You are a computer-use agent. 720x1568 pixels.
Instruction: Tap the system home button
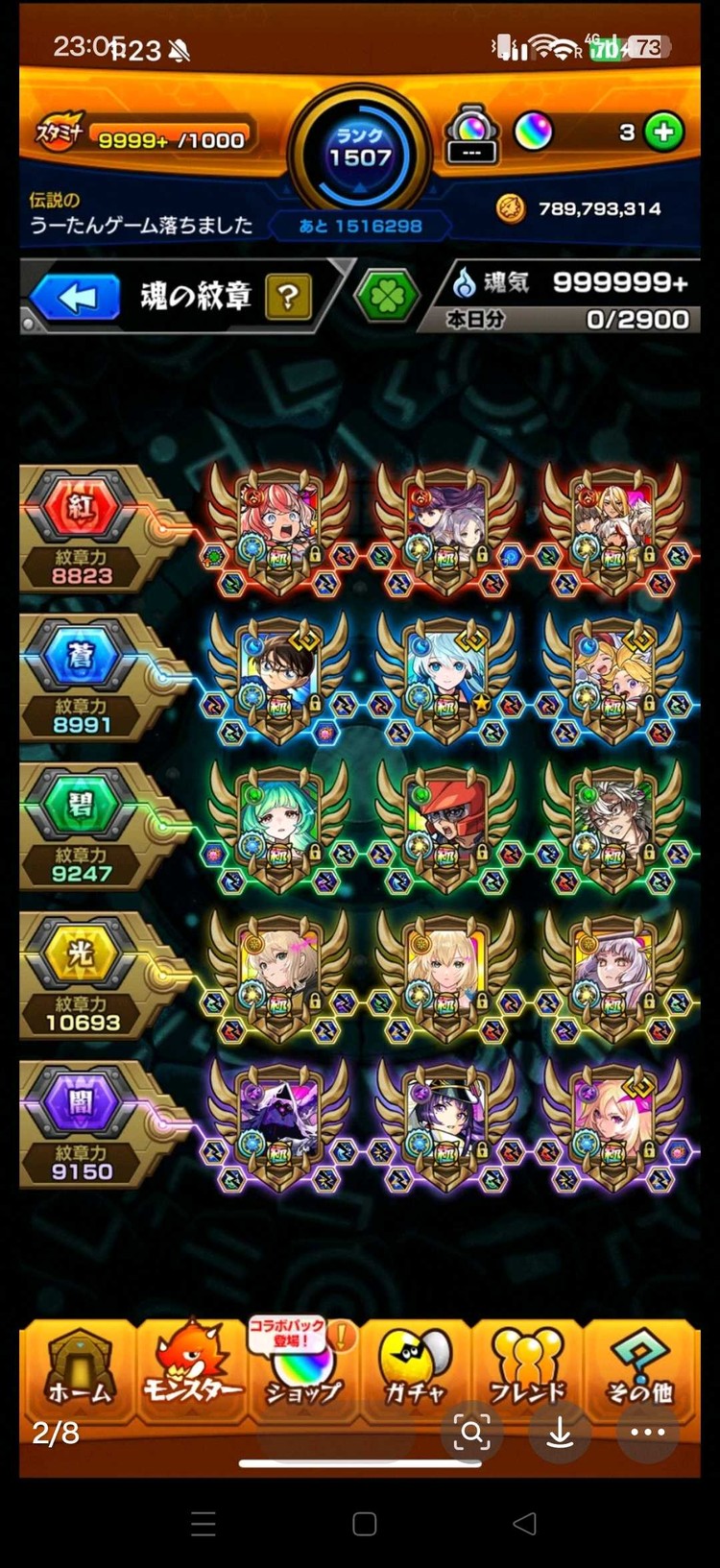point(364,1524)
